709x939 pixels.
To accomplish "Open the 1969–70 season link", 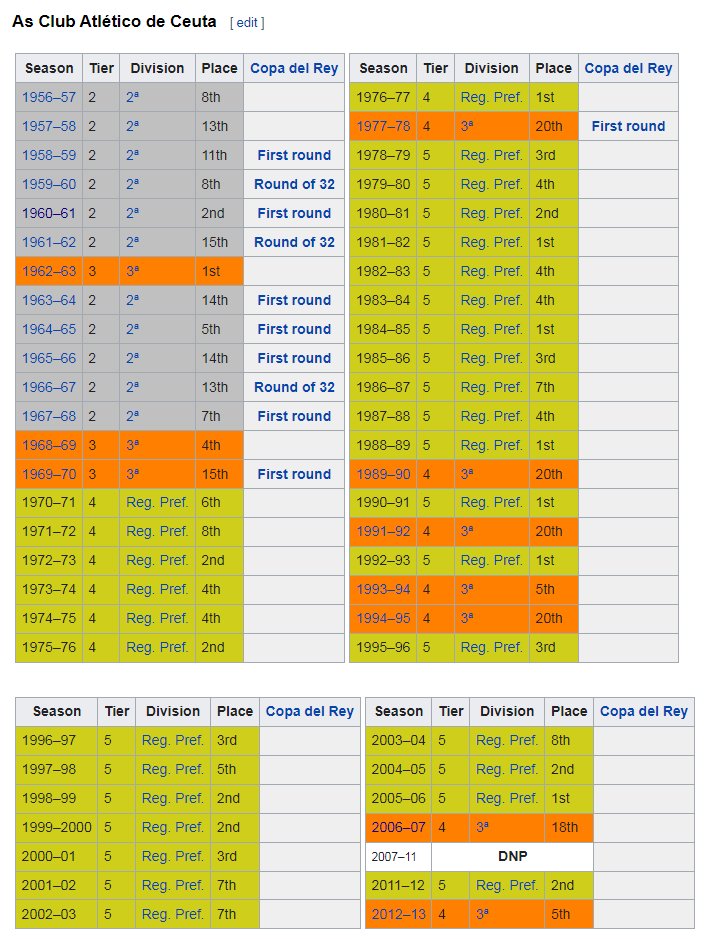I will (x=48, y=475).
